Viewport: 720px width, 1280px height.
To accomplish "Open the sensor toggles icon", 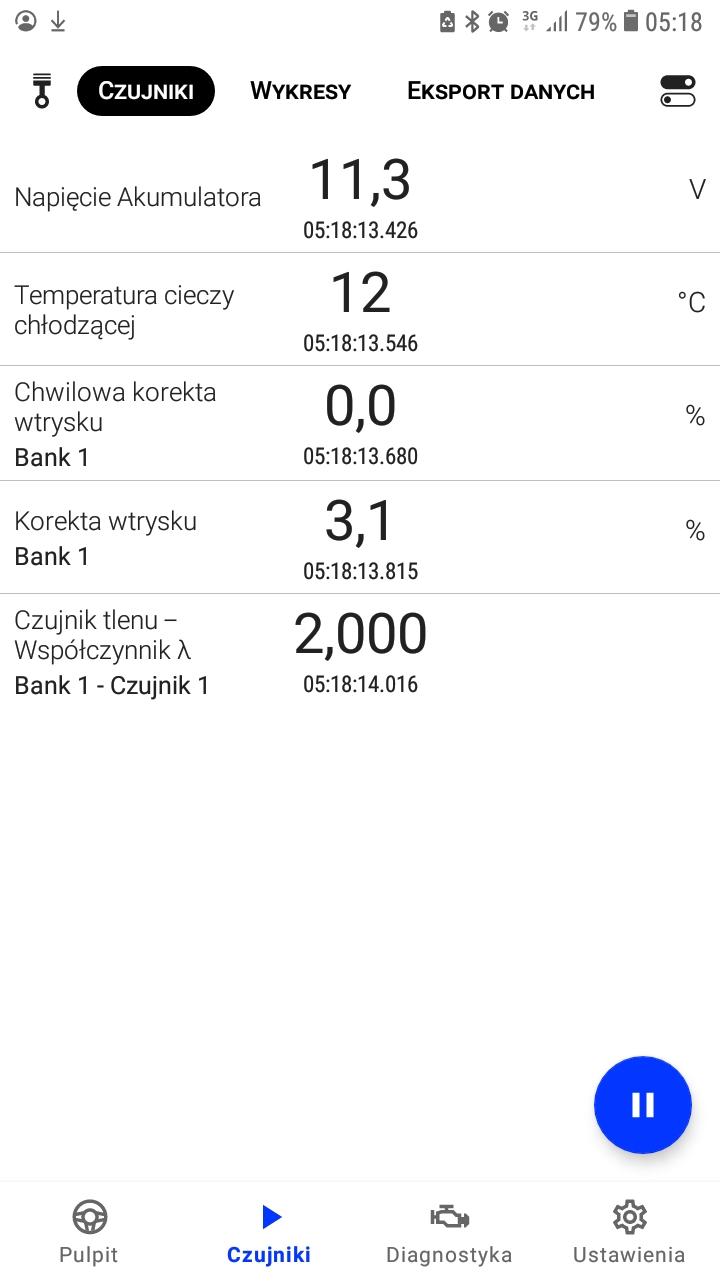I will 677,91.
